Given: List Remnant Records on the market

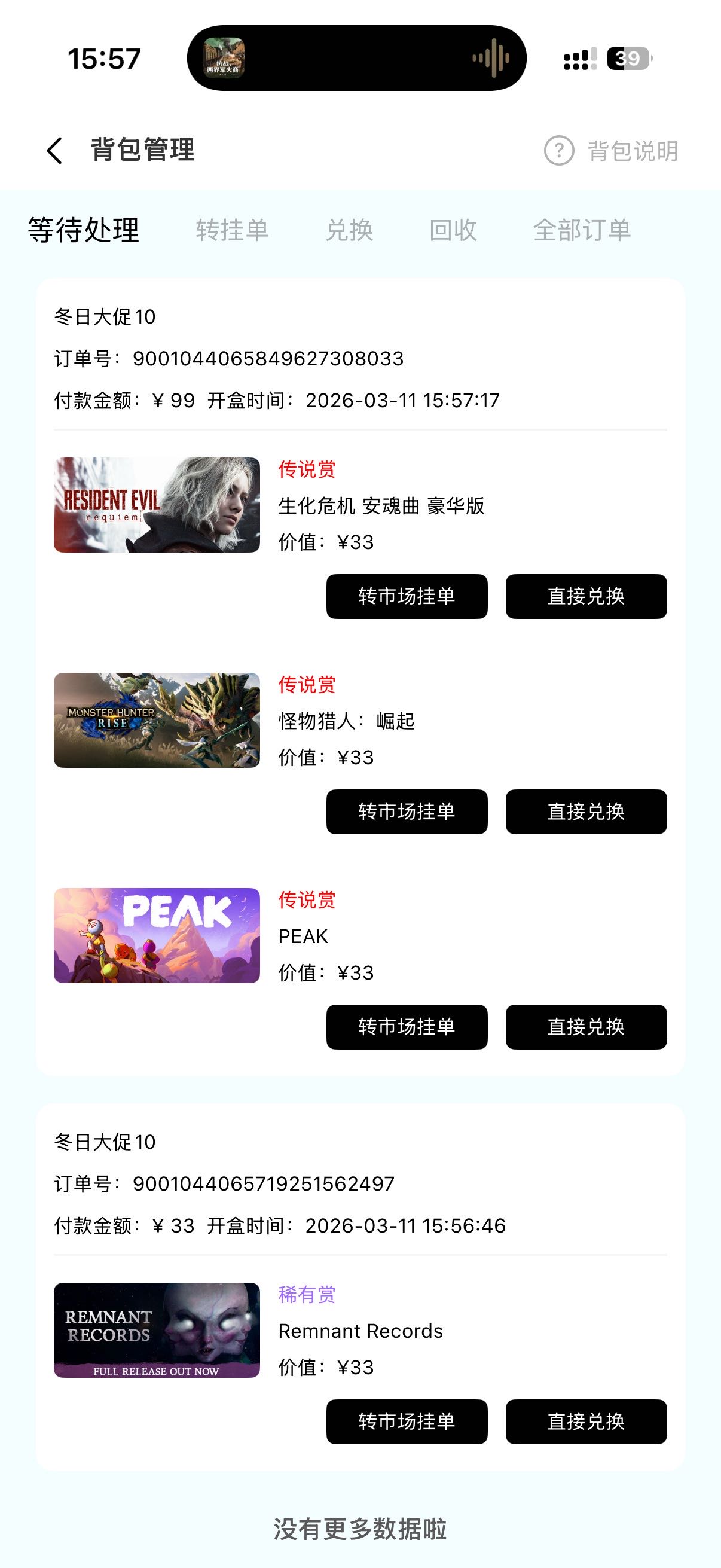Looking at the screenshot, I should pos(407,1421).
